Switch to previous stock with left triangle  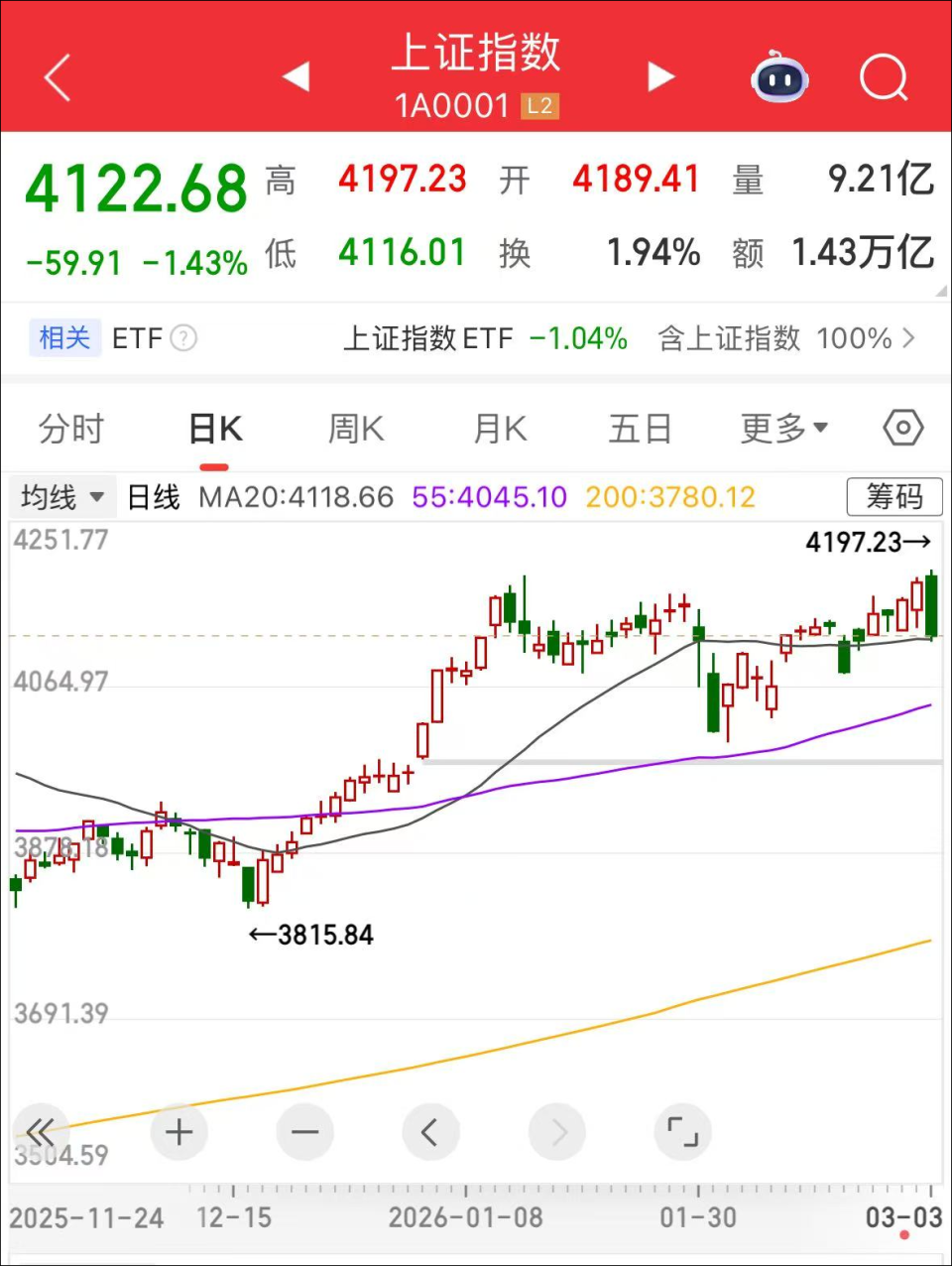[296, 76]
